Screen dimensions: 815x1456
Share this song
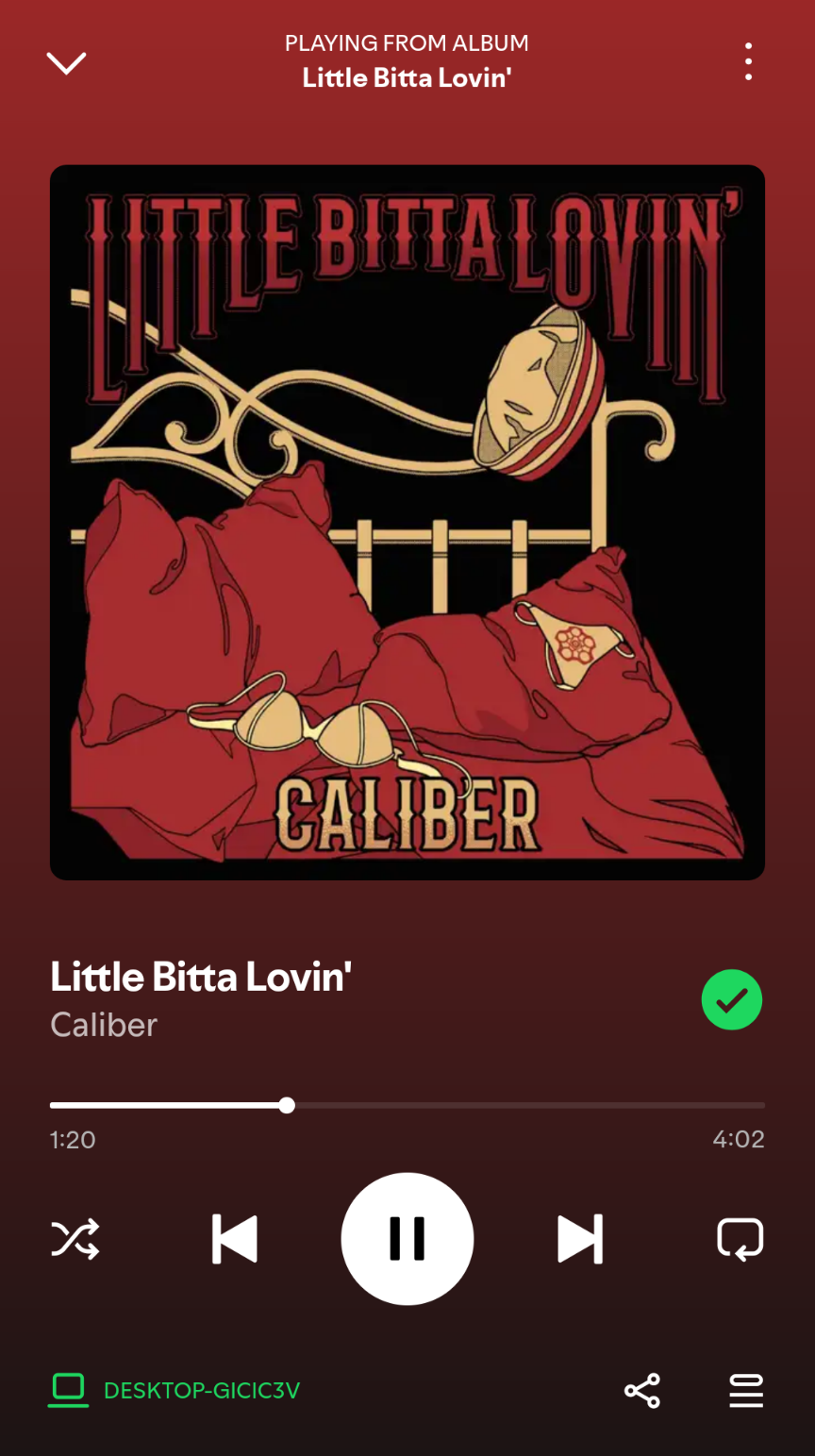[x=642, y=1391]
